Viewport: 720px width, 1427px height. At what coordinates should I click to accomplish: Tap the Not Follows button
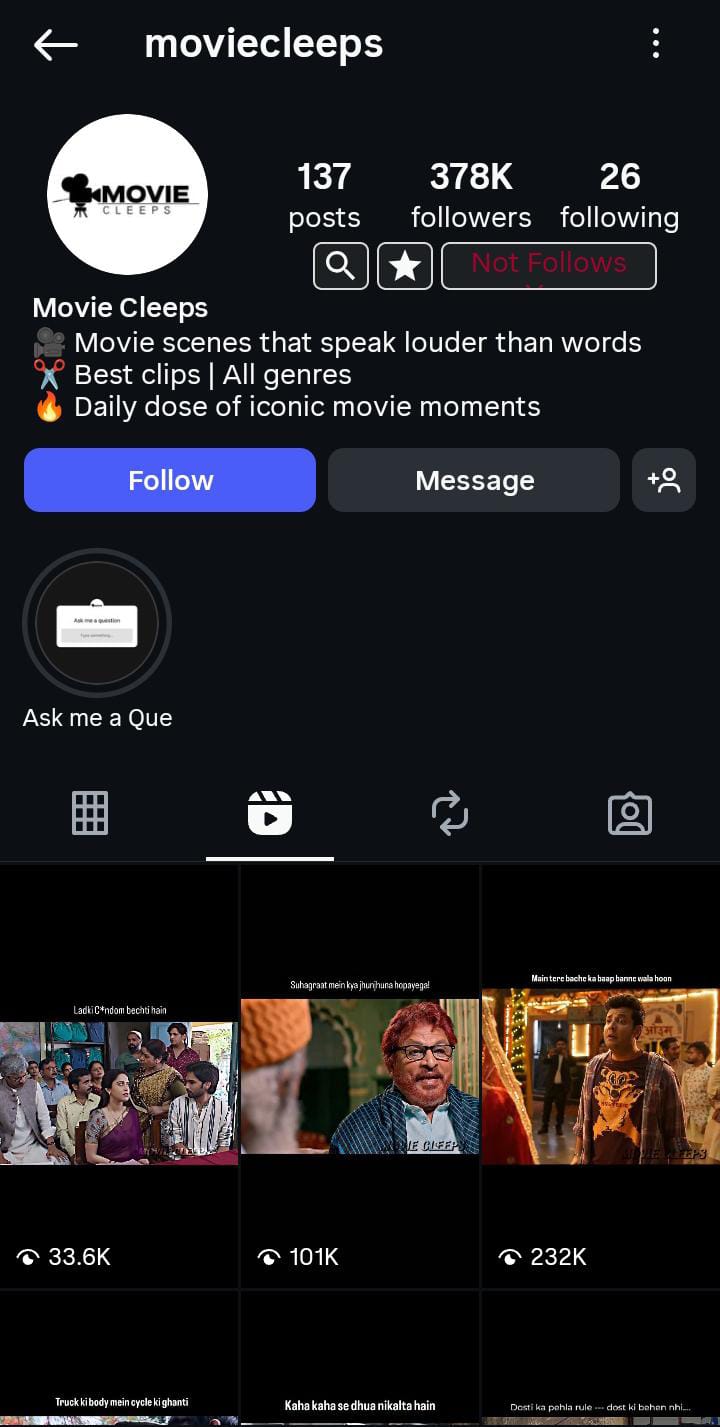point(548,266)
